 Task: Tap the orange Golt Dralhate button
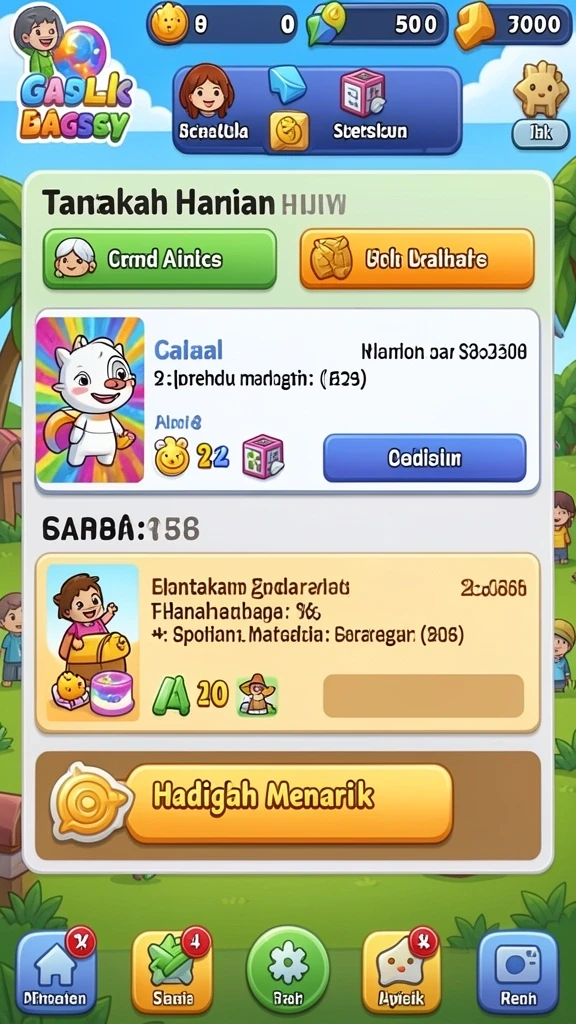[417, 259]
